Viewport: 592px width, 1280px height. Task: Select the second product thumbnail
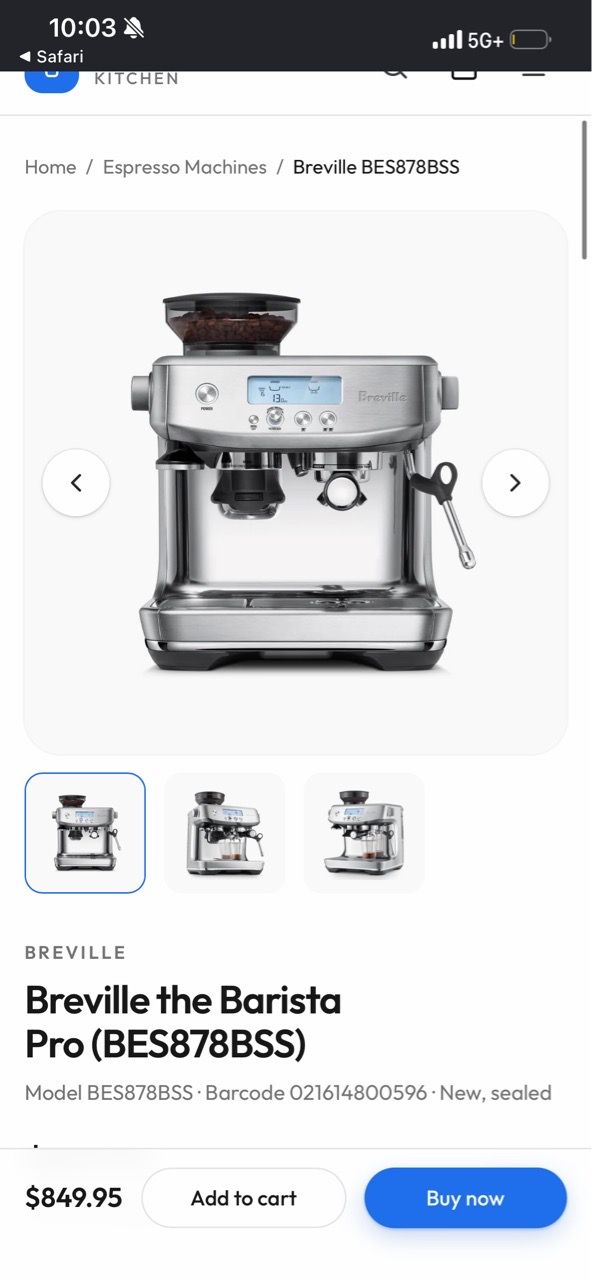tap(225, 833)
